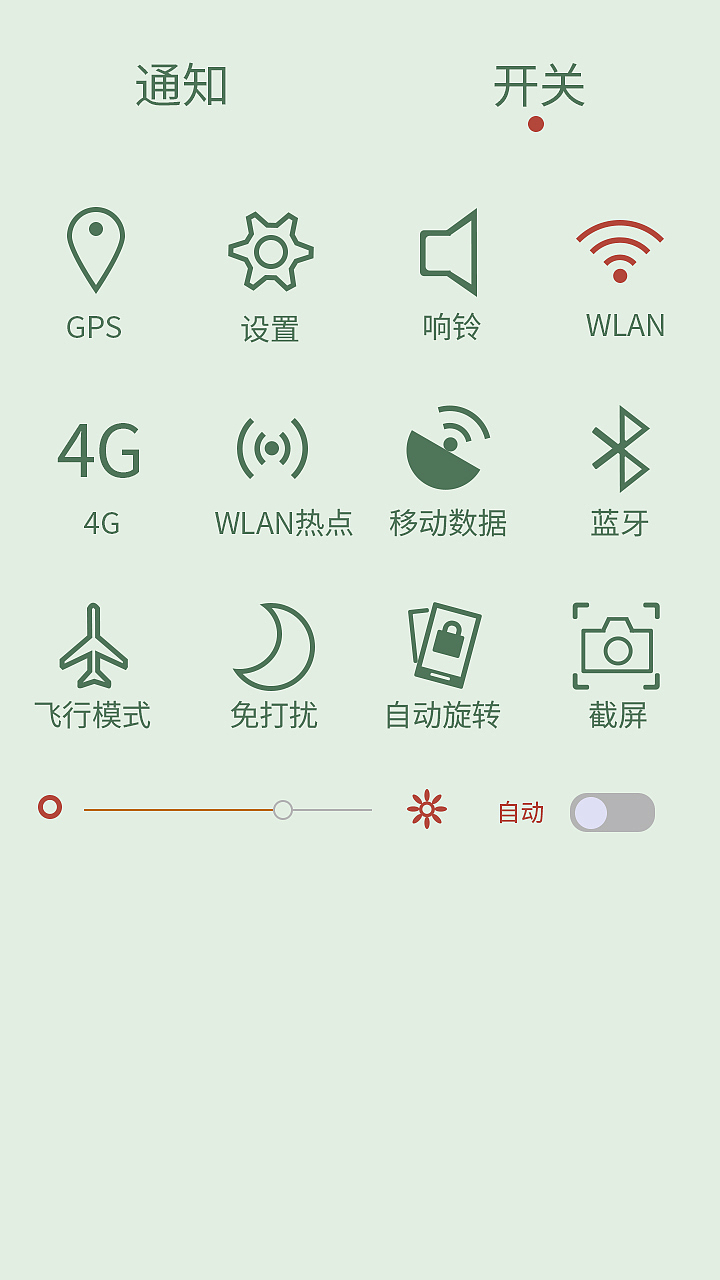
Task: Tap the red dot under 开关
Action: point(537,124)
